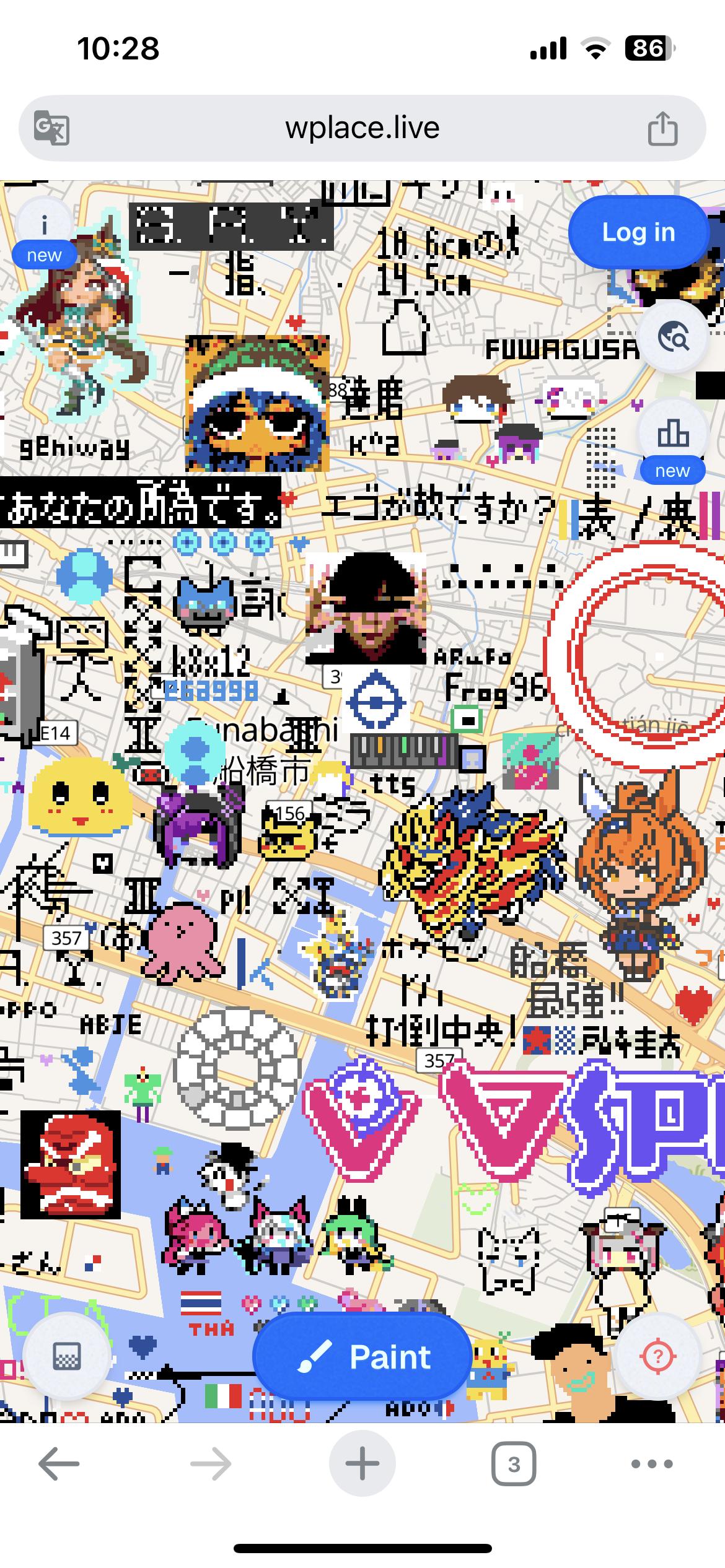725x1568 pixels.
Task: Center map on my location
Action: [x=658, y=1357]
